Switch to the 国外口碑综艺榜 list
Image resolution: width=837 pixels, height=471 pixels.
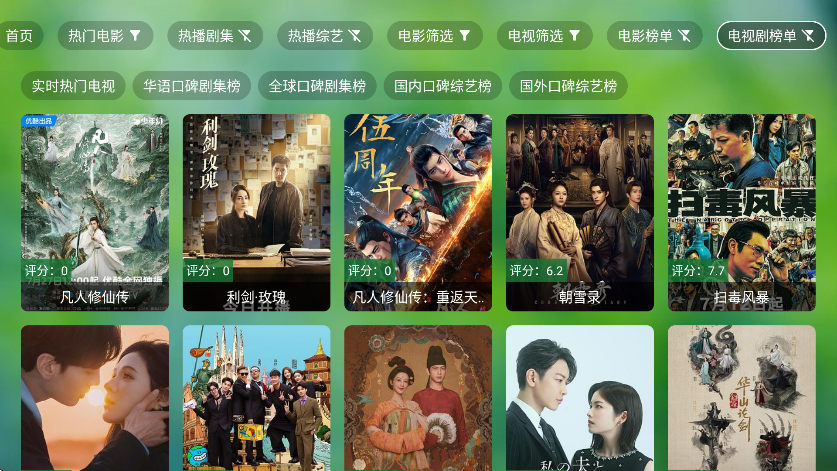[x=568, y=86]
